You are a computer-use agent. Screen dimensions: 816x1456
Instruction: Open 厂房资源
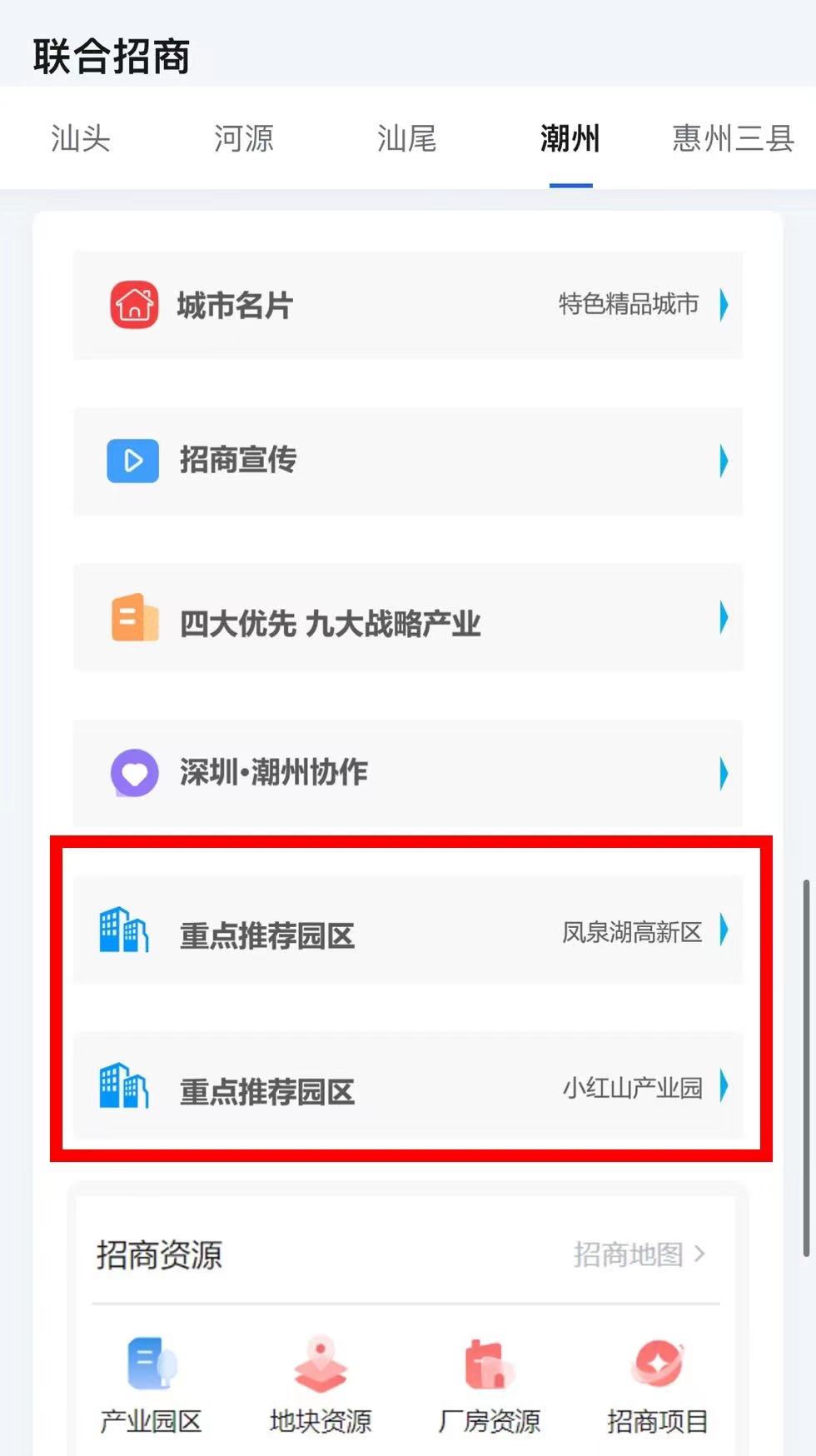pyautogui.click(x=490, y=1384)
